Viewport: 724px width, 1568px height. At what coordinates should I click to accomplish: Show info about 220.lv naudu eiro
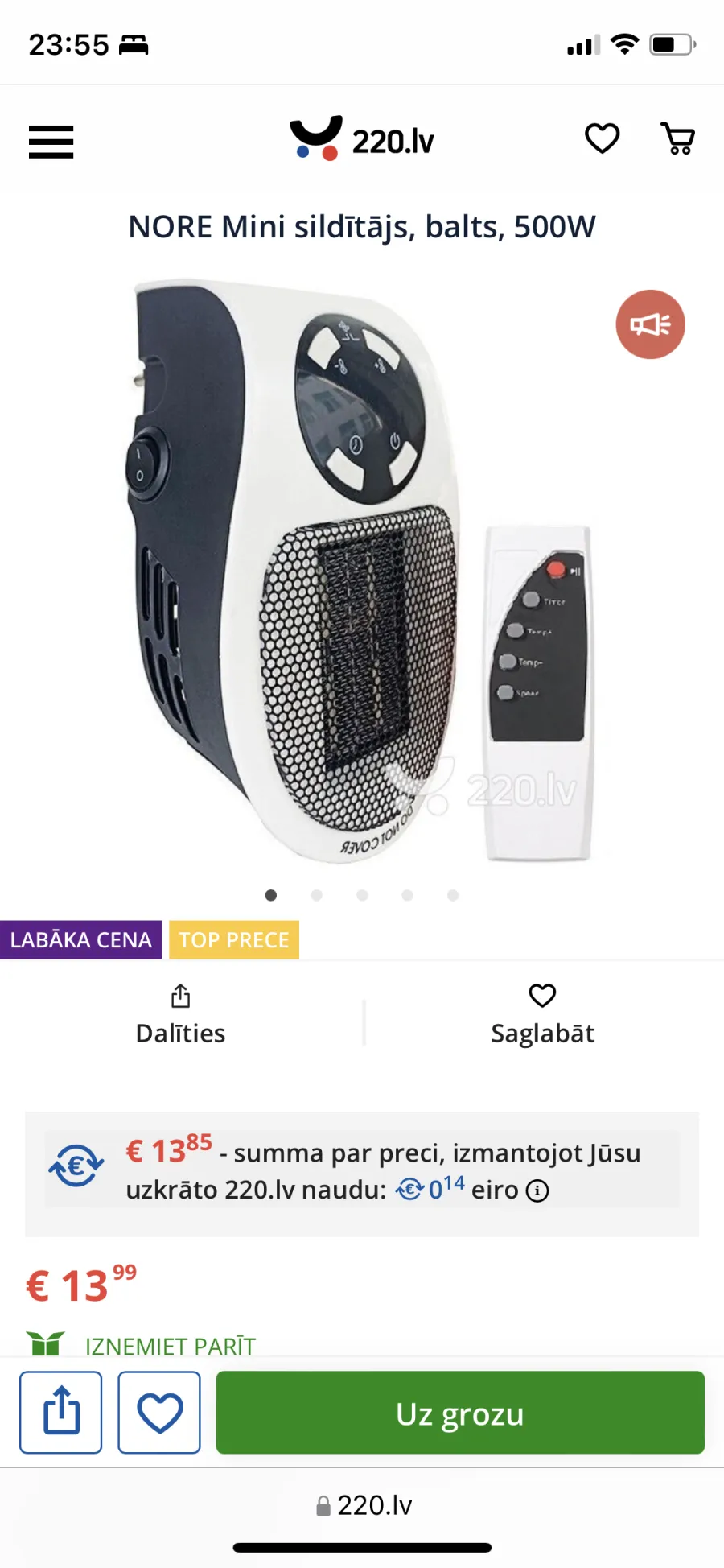(x=537, y=1190)
